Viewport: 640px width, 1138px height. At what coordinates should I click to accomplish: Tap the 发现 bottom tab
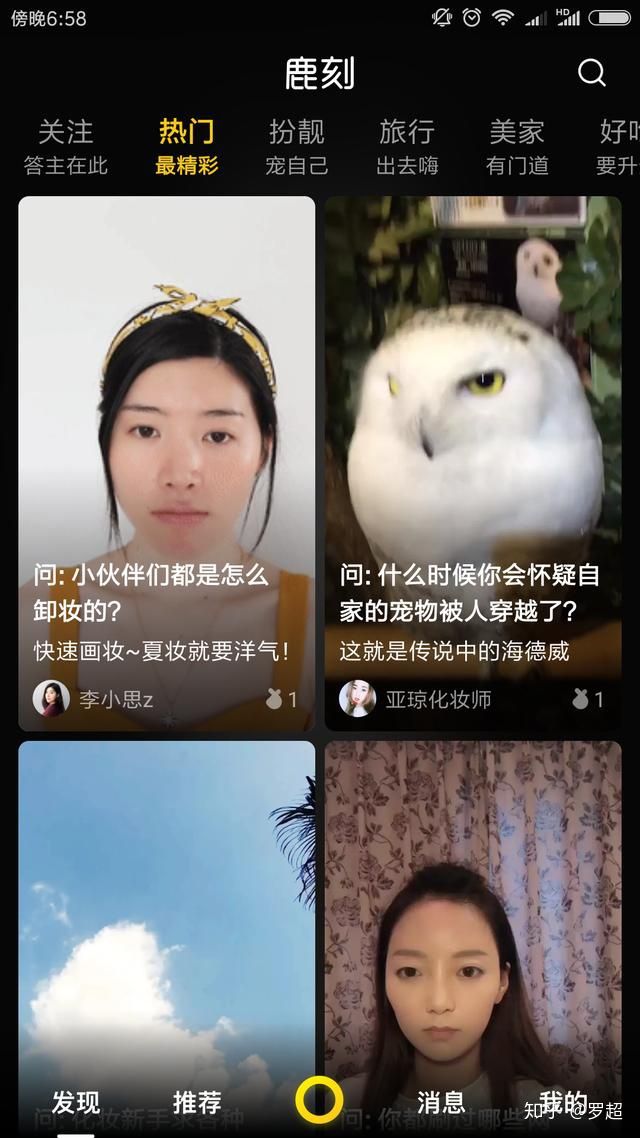pyautogui.click(x=76, y=1103)
